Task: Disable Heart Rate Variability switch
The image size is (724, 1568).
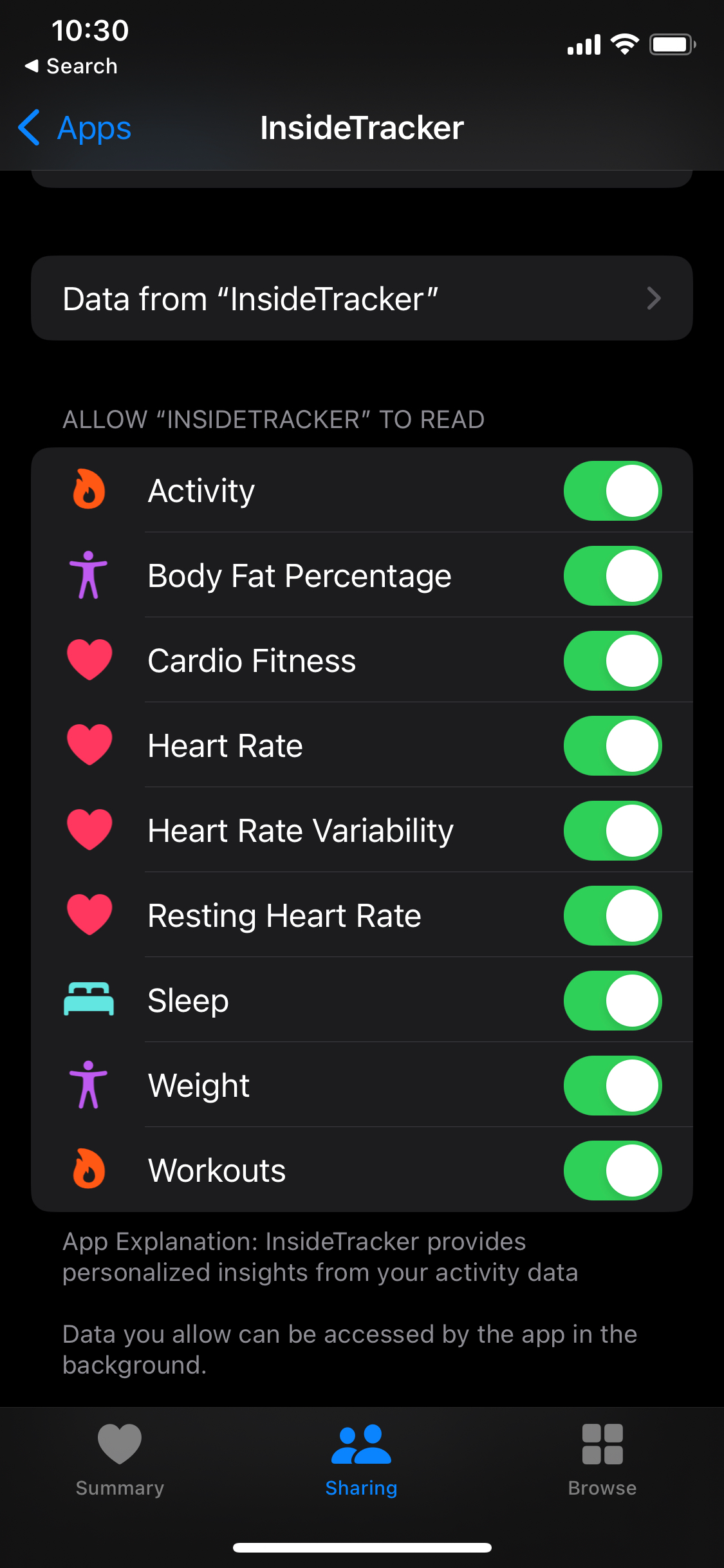Action: [x=613, y=831]
